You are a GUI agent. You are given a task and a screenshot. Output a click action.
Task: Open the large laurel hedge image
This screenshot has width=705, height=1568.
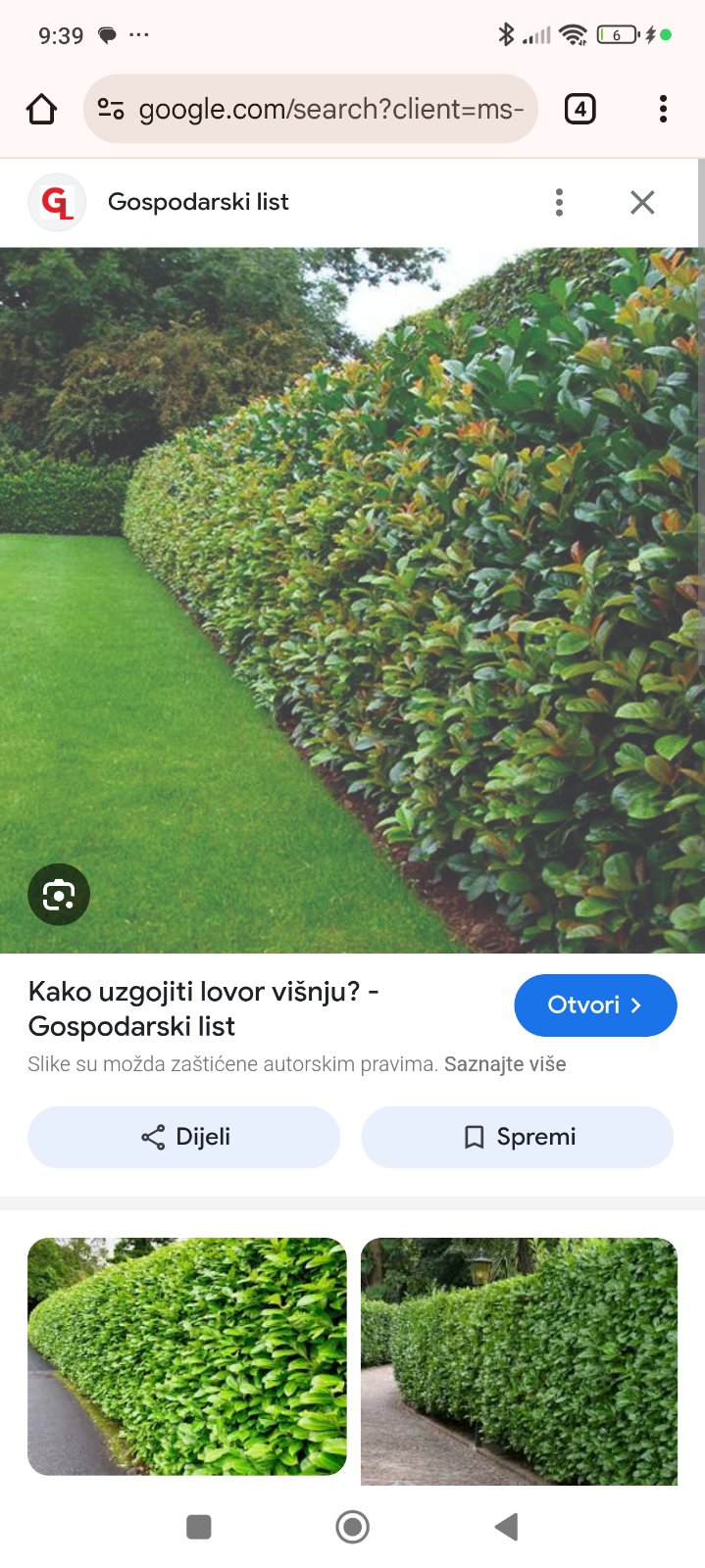coord(352,600)
